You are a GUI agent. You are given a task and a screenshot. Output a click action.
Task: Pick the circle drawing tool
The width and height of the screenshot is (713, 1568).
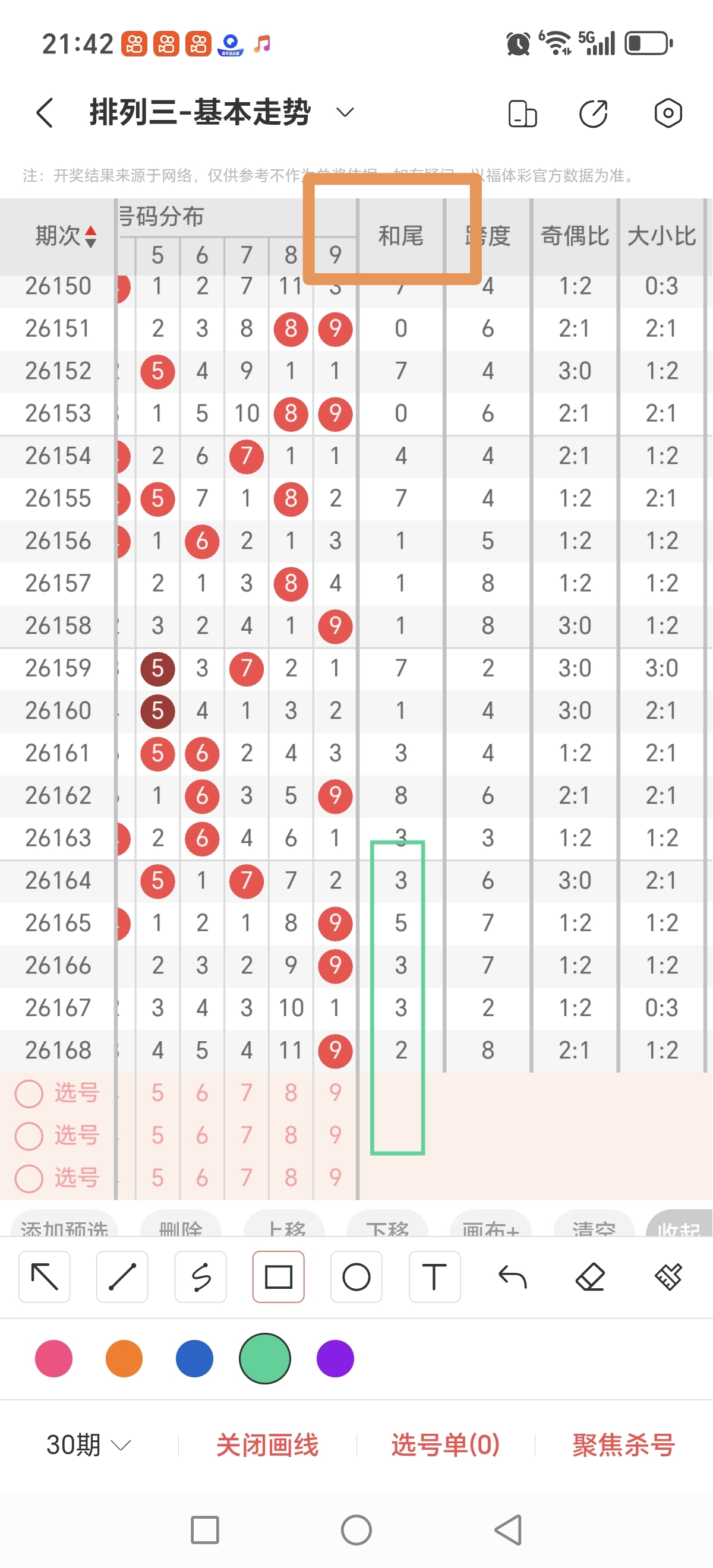pyautogui.click(x=356, y=1276)
